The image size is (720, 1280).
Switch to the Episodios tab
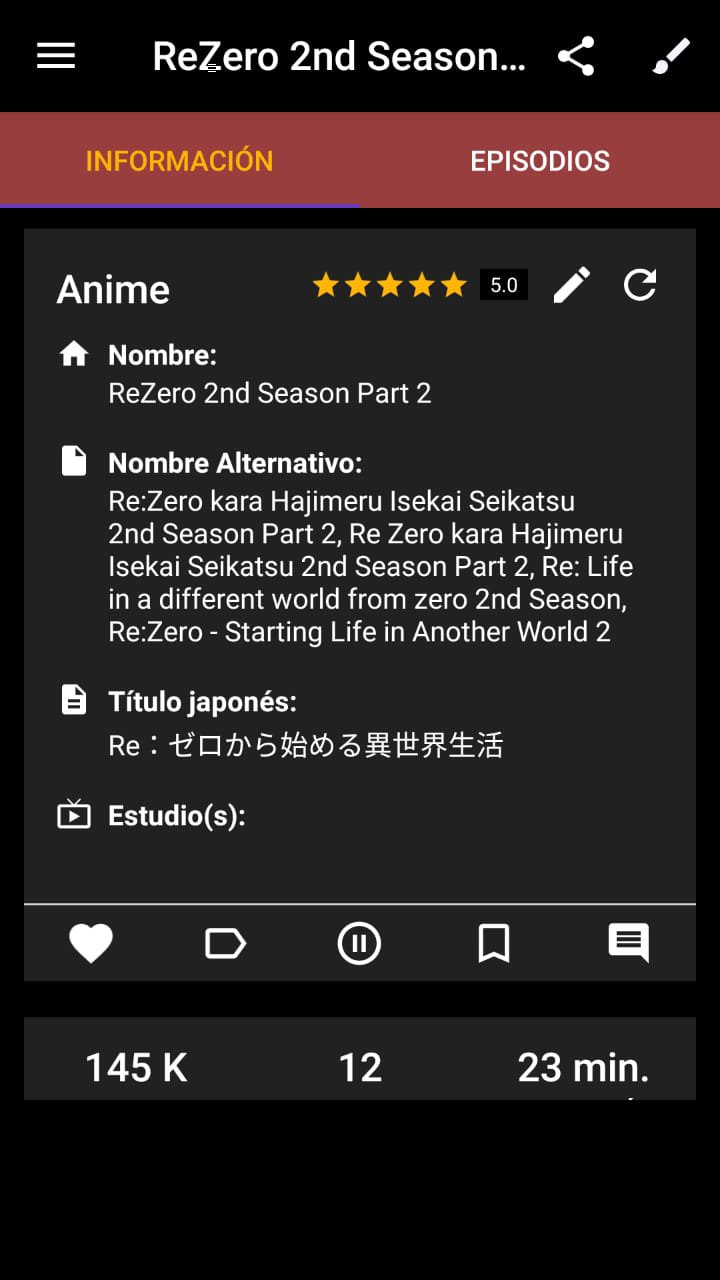(x=540, y=161)
